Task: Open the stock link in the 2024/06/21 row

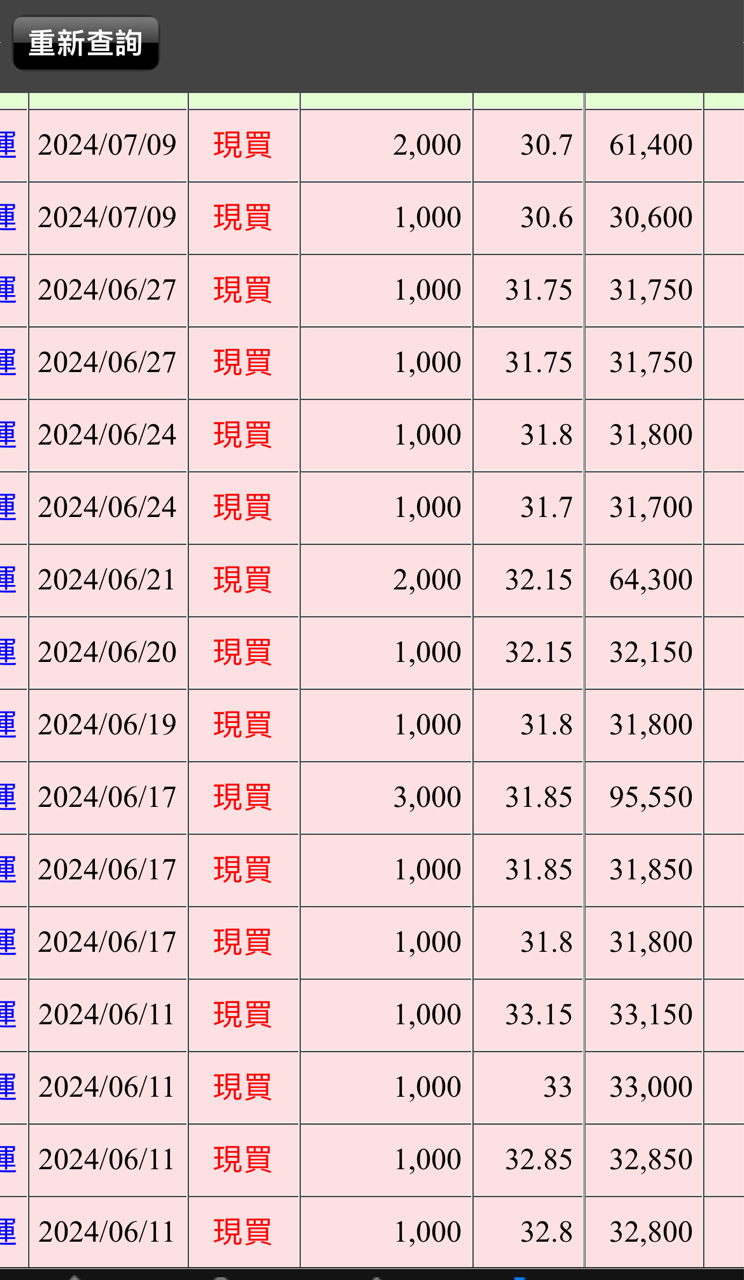Action: pos(8,579)
